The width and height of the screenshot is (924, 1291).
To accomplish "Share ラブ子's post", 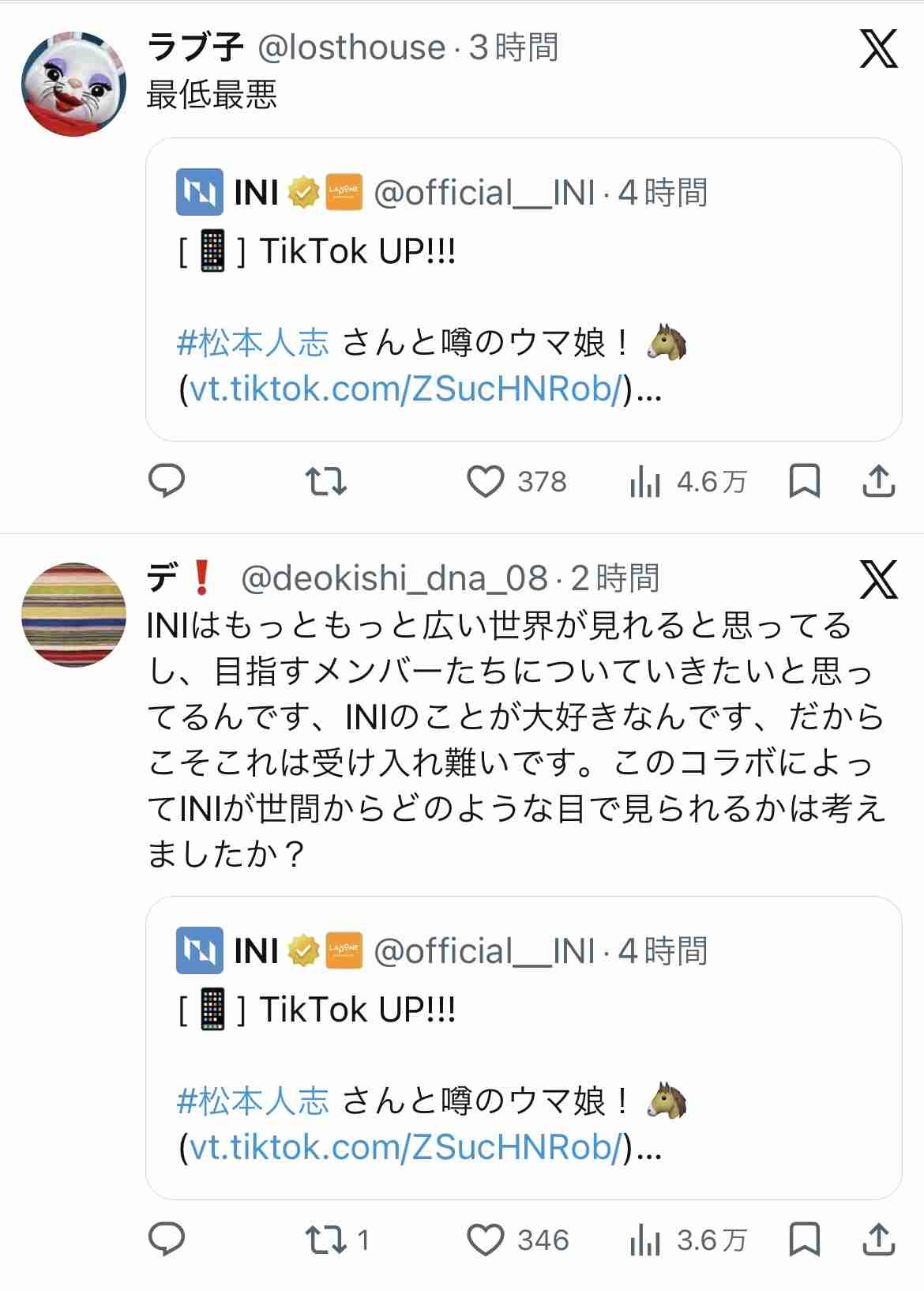I will pos(878,480).
